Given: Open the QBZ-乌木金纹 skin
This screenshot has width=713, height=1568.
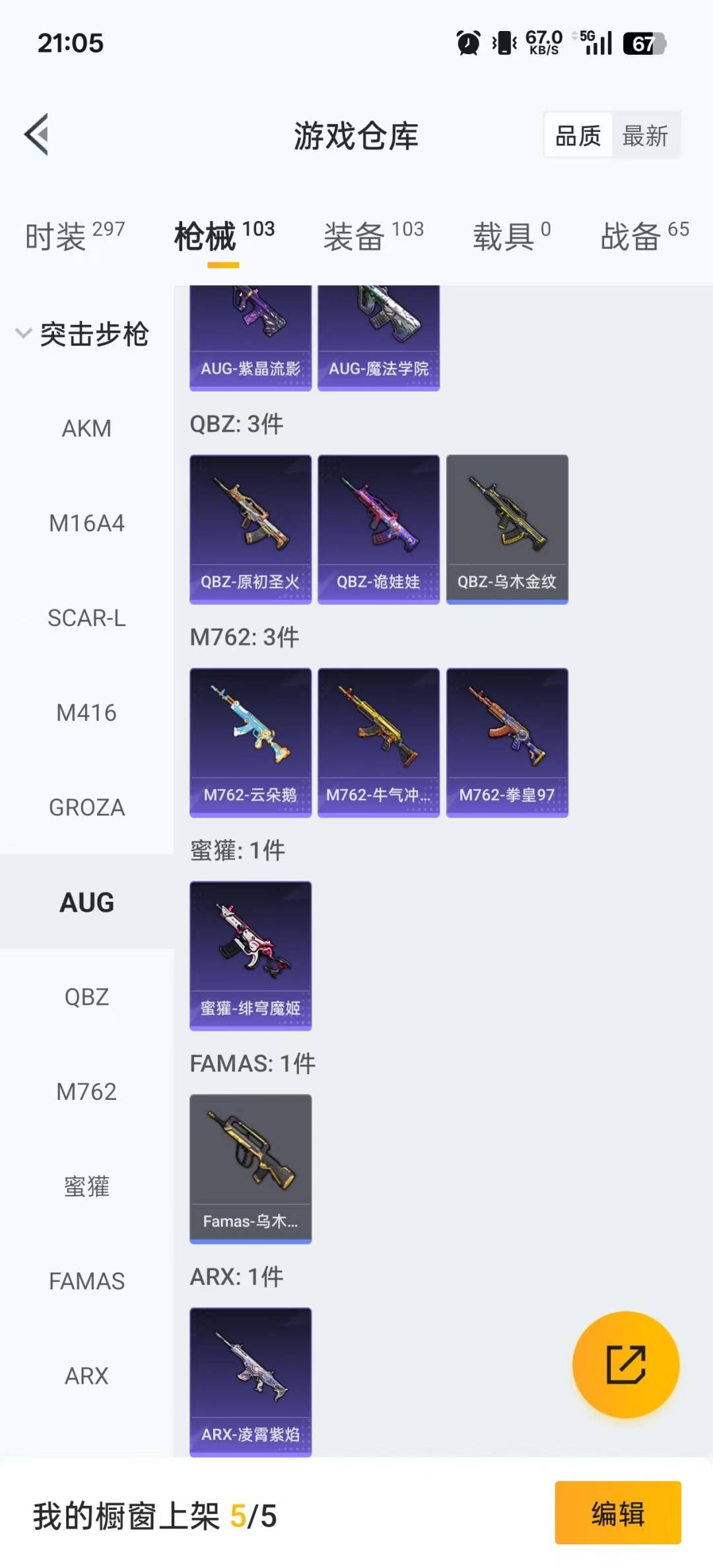Looking at the screenshot, I should coord(507,529).
